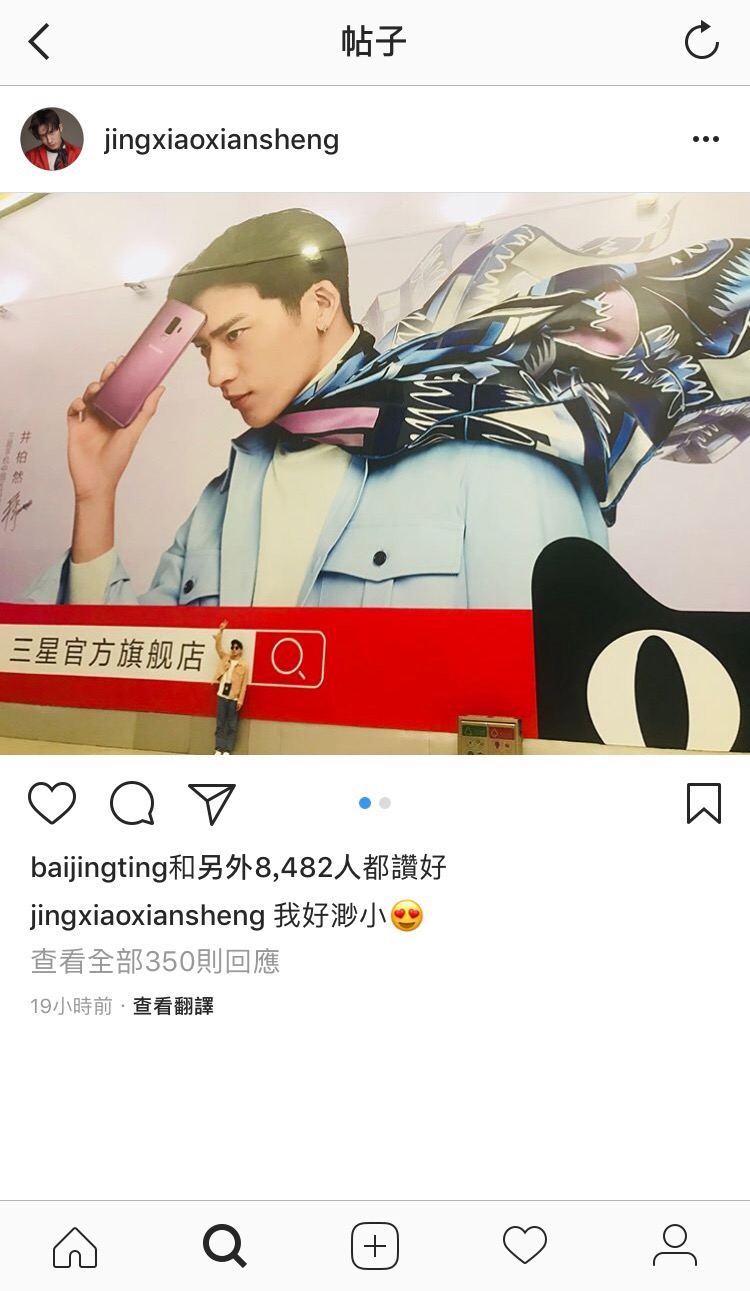Open the activity heart tab
750x1291 pixels.
525,1246
